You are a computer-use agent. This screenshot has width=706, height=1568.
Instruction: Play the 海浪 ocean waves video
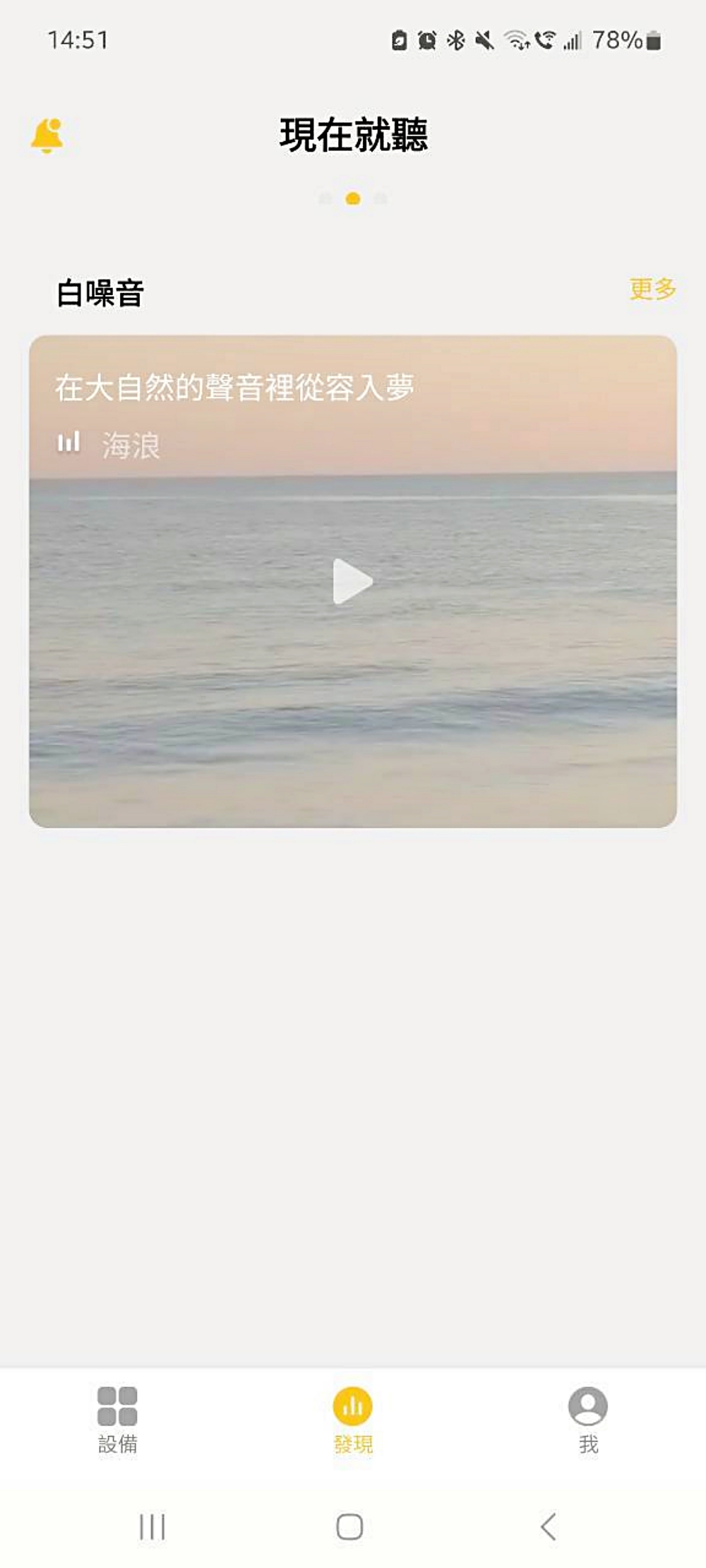(x=352, y=581)
